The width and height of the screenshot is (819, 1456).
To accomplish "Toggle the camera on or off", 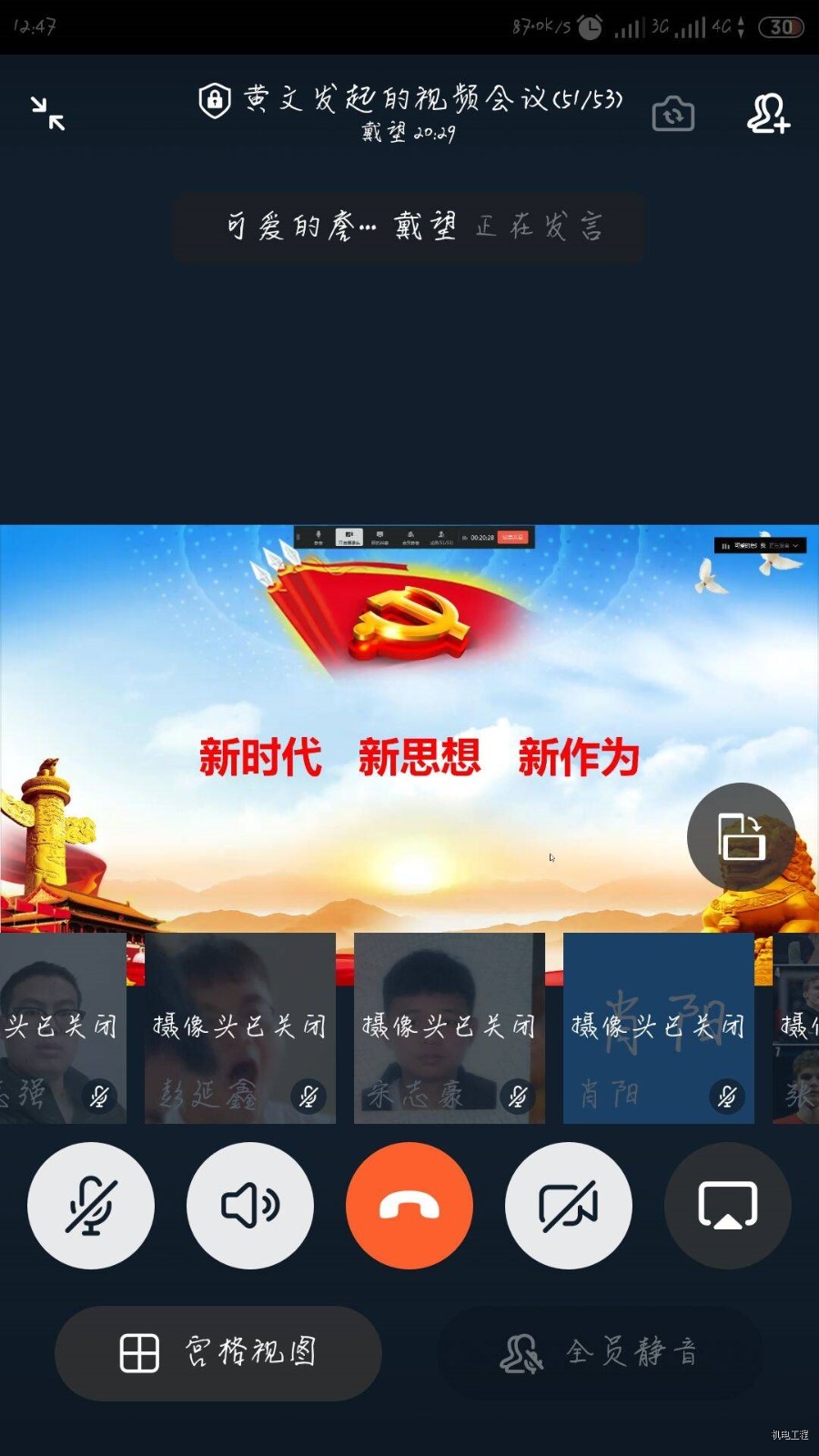I will tap(569, 1205).
